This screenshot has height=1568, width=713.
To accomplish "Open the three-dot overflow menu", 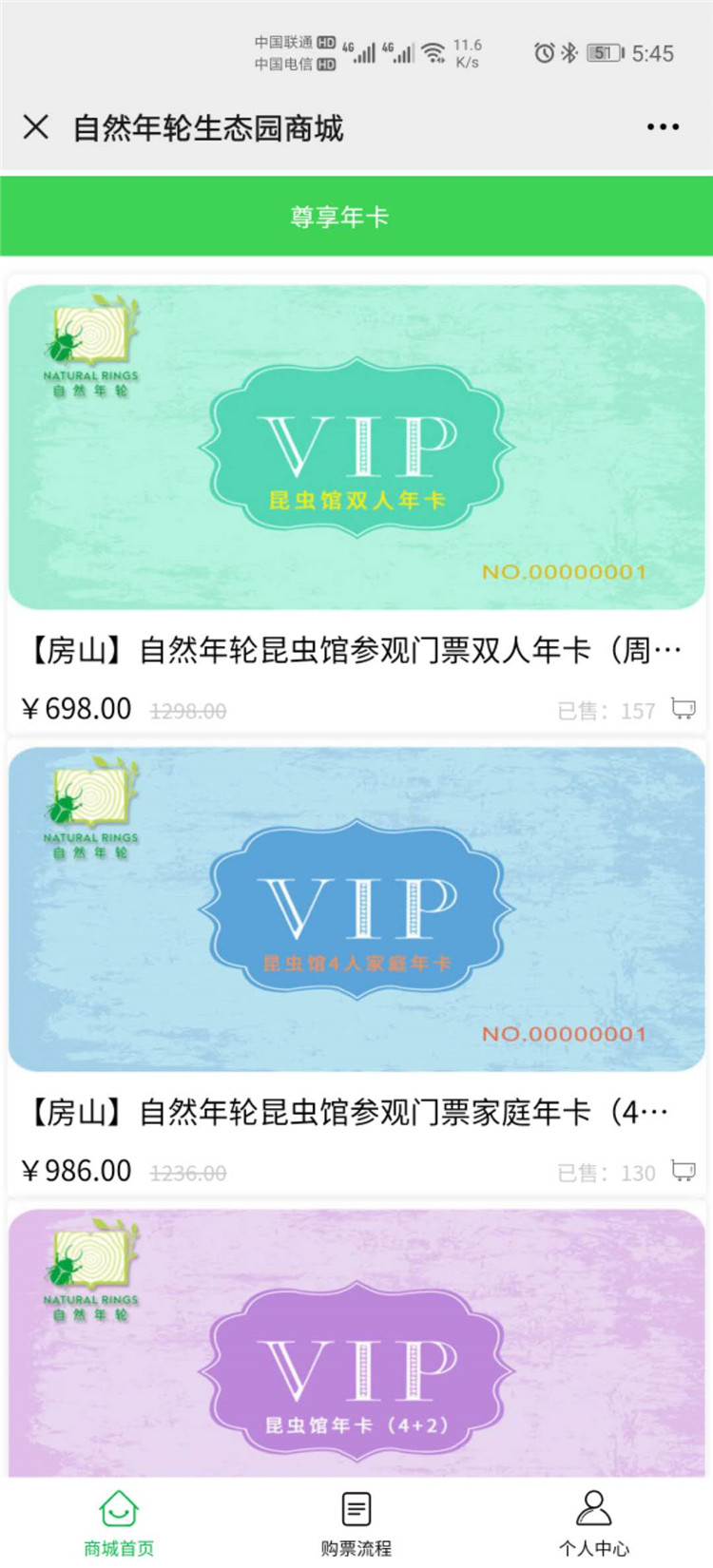I will click(663, 126).
